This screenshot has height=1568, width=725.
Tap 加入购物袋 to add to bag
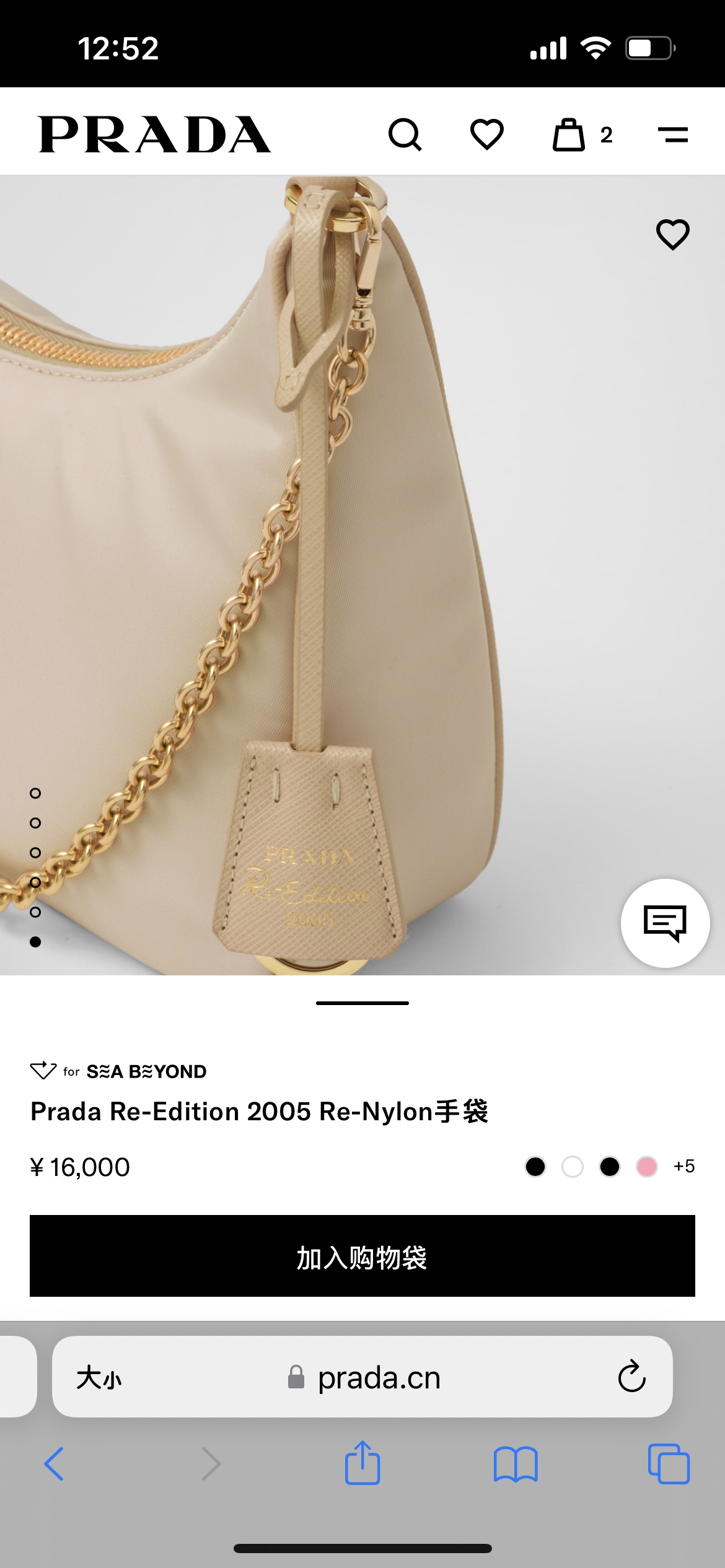362,1256
